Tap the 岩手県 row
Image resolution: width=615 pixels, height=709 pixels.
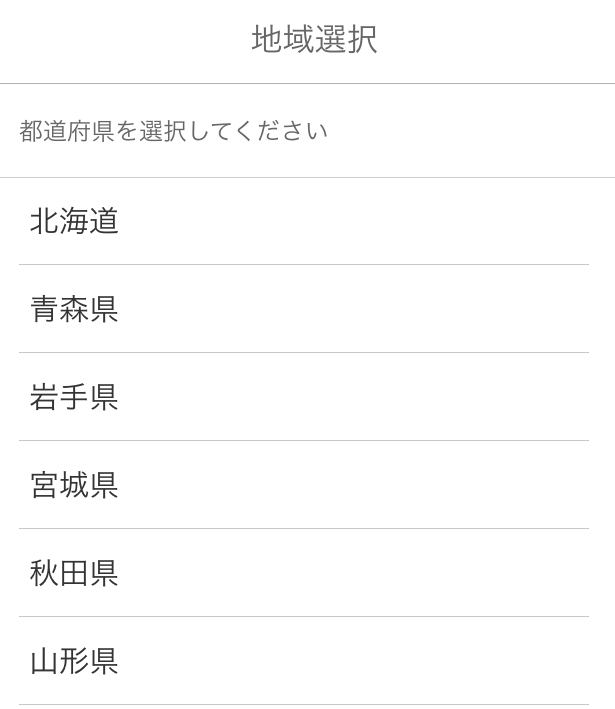pos(75,397)
